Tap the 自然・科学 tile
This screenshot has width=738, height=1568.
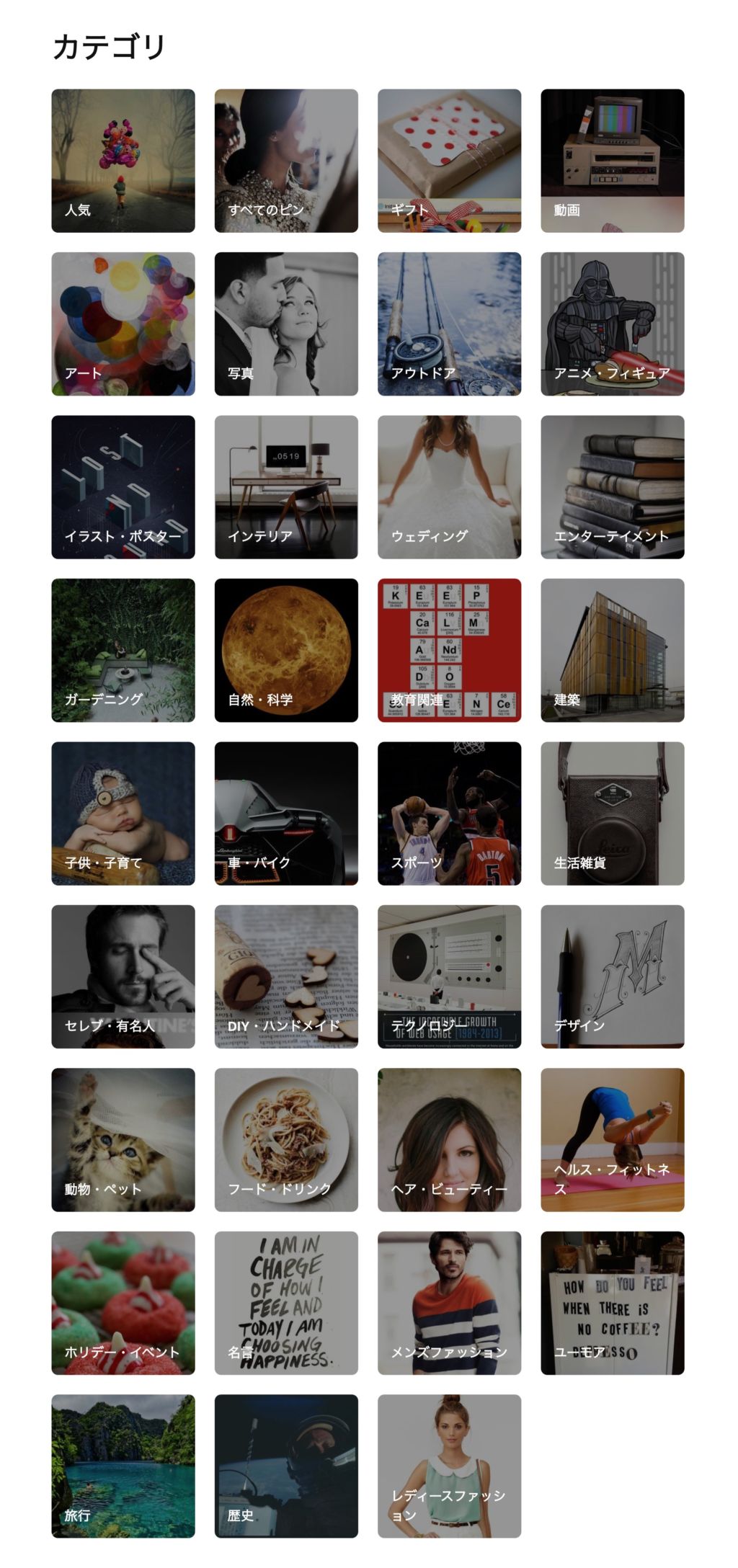286,650
